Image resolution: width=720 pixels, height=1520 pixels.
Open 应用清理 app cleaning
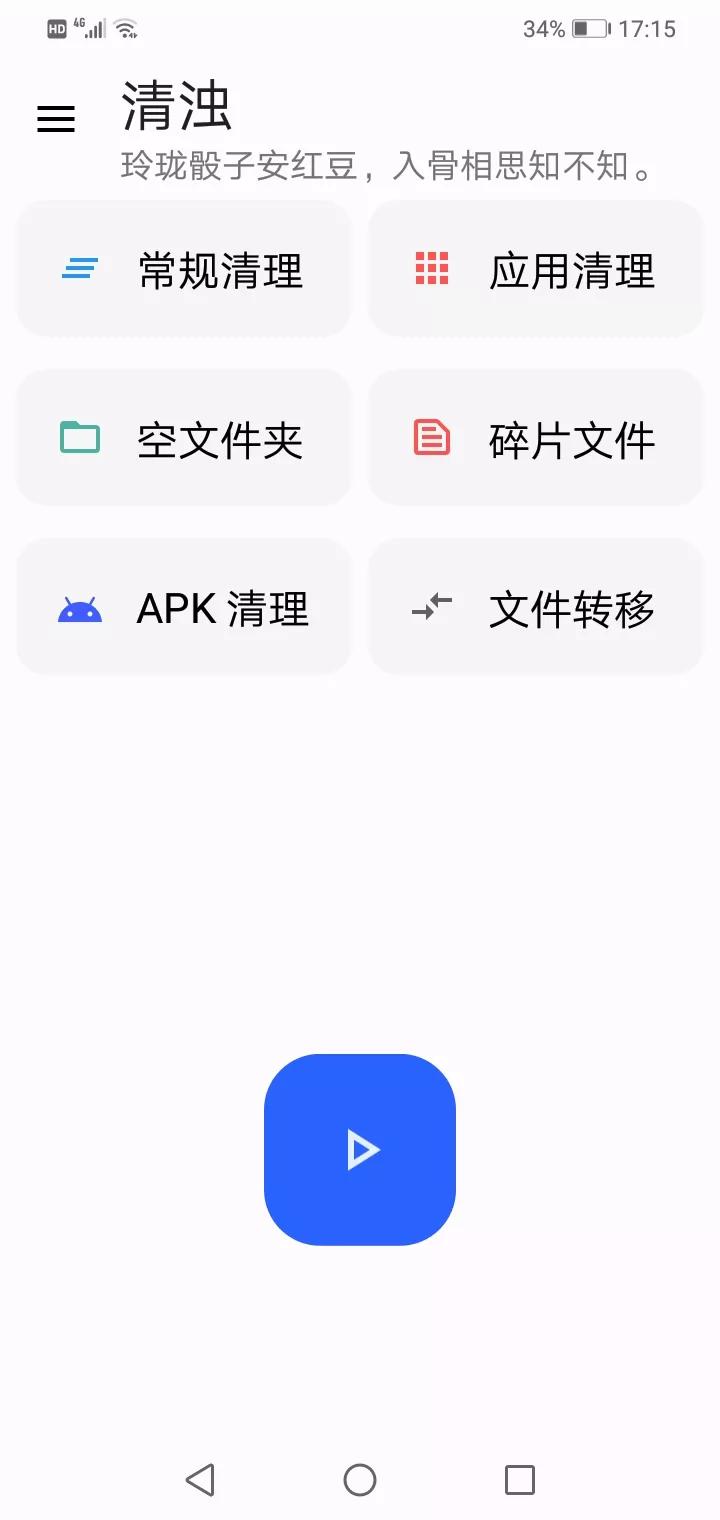click(x=536, y=269)
